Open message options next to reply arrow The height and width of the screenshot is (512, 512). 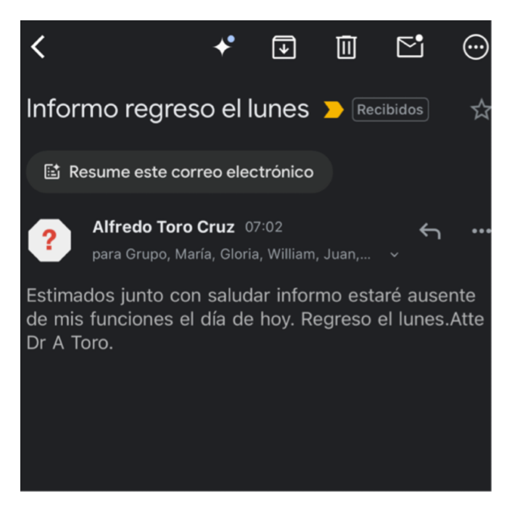(x=481, y=231)
